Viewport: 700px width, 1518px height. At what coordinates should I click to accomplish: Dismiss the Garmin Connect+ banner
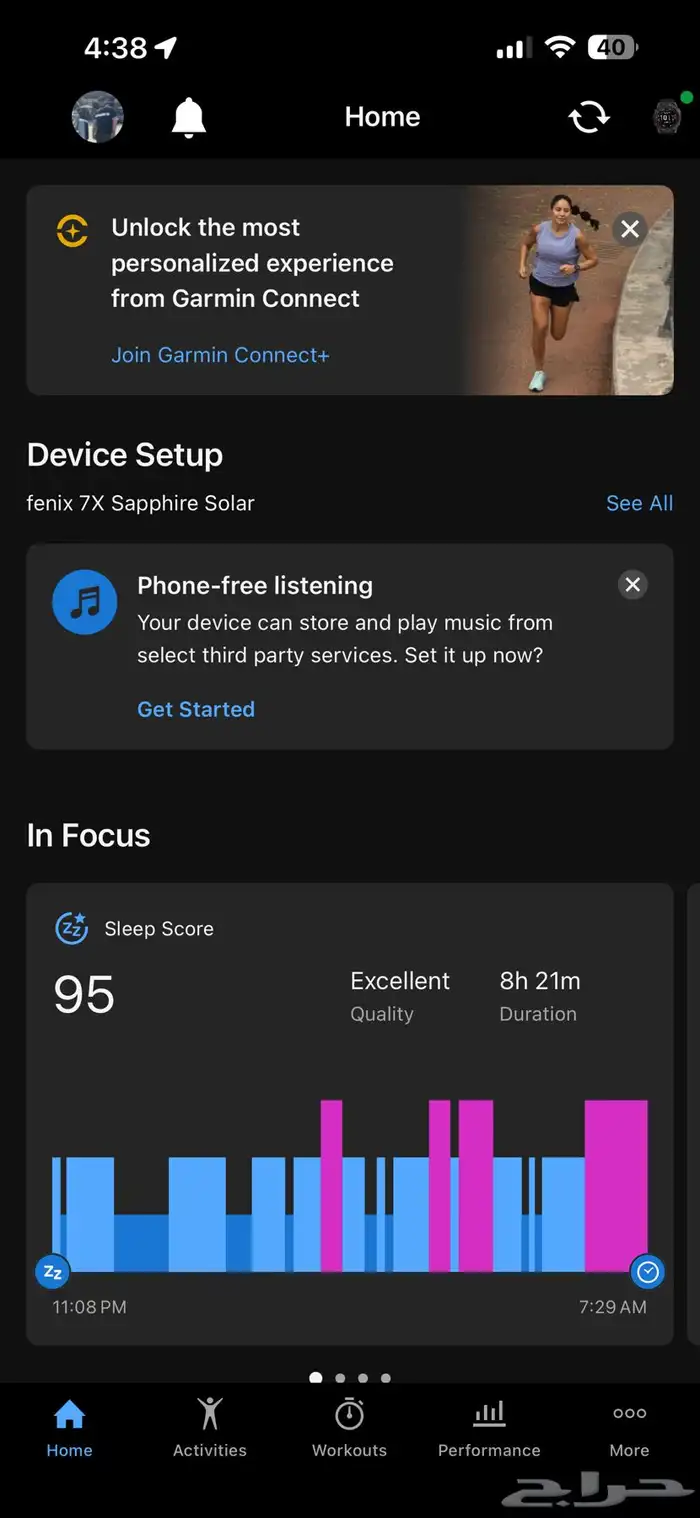point(630,229)
